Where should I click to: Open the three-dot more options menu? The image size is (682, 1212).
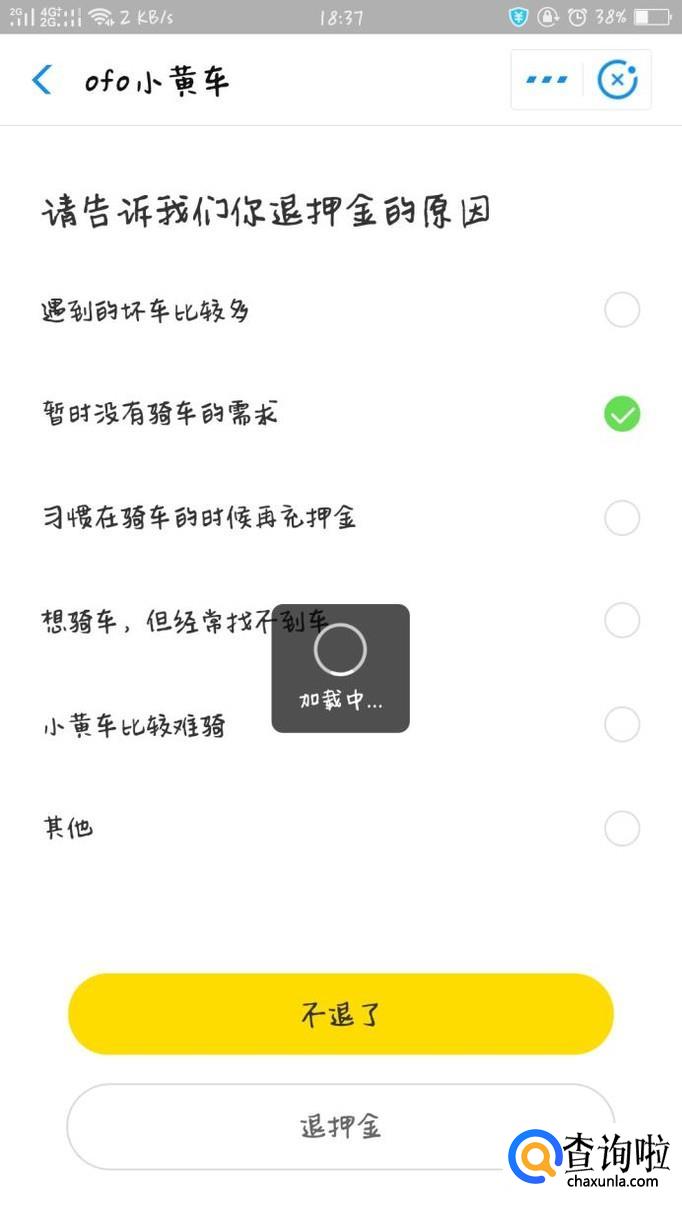click(x=547, y=80)
